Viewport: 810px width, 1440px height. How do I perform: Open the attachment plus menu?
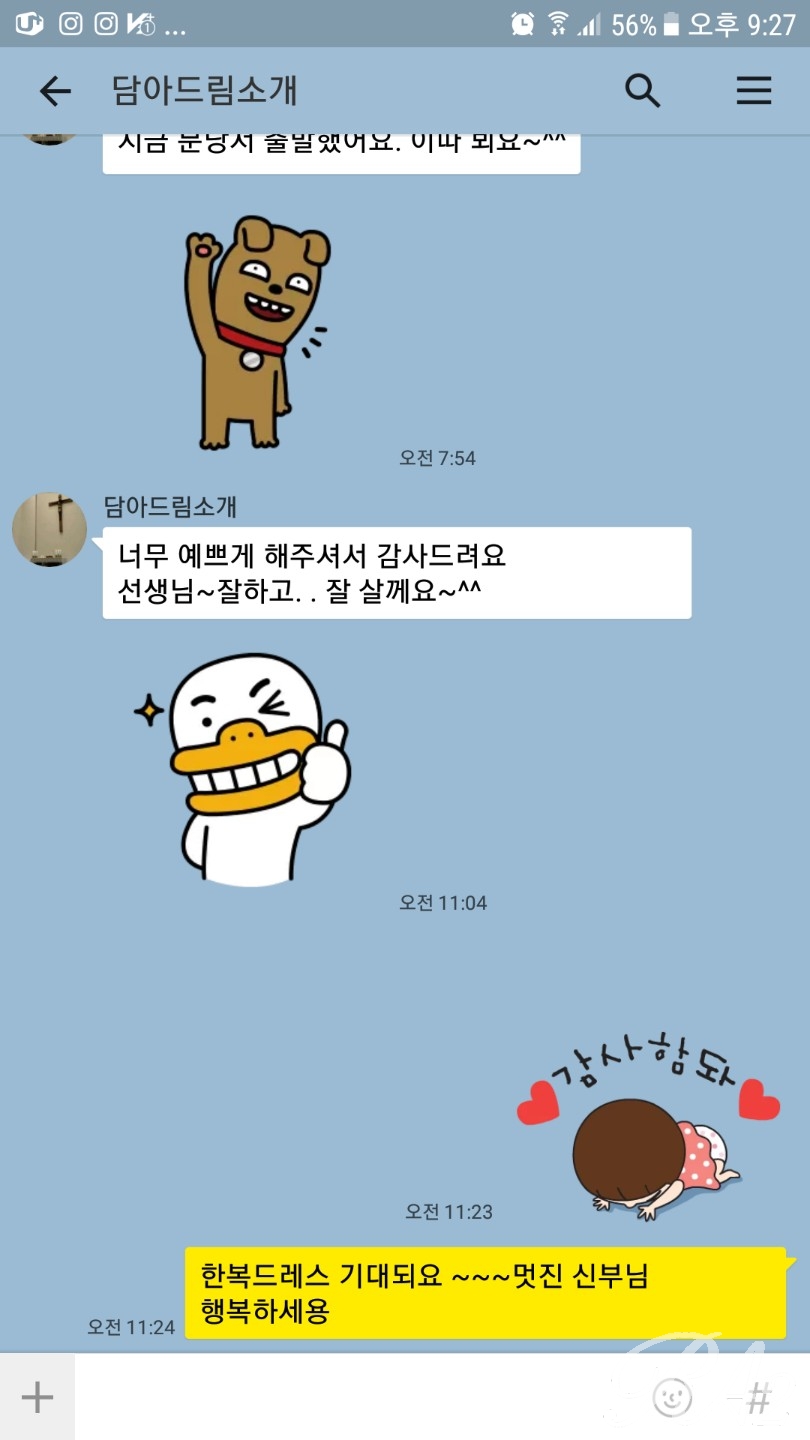(x=37, y=1397)
